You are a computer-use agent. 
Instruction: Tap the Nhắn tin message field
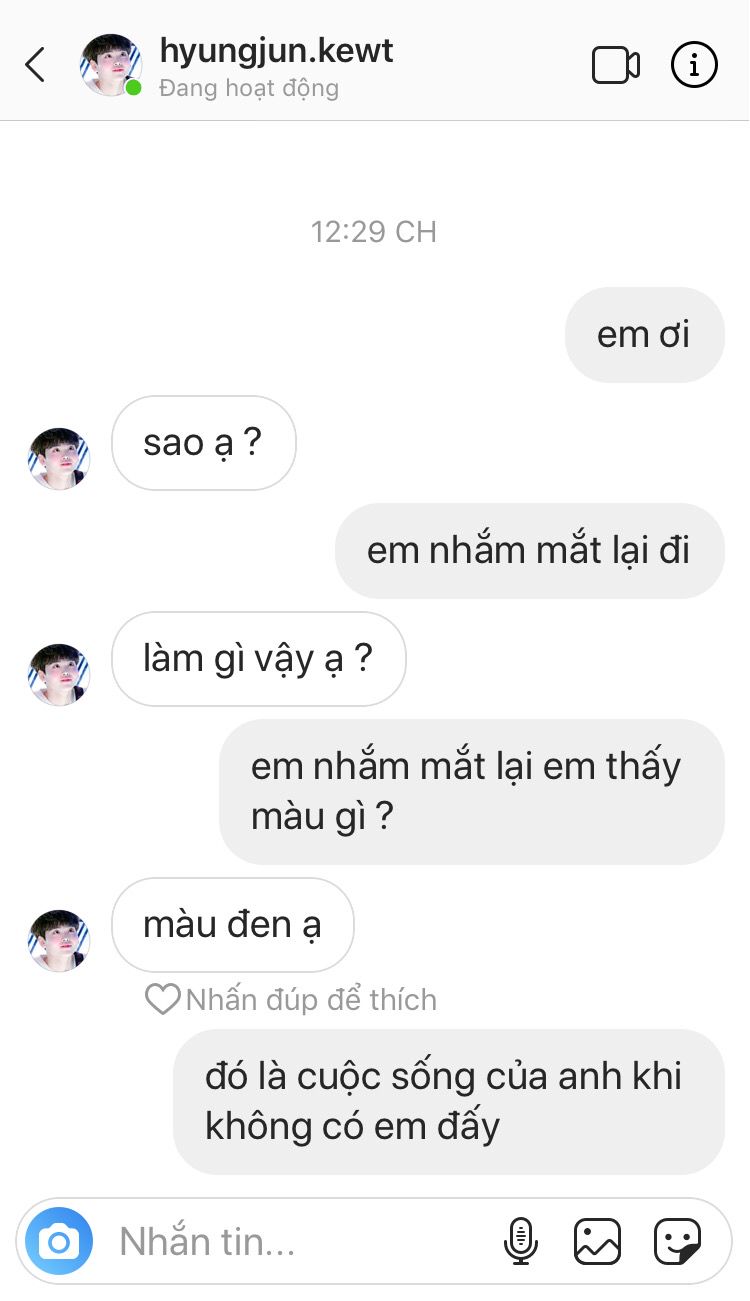click(x=300, y=1241)
